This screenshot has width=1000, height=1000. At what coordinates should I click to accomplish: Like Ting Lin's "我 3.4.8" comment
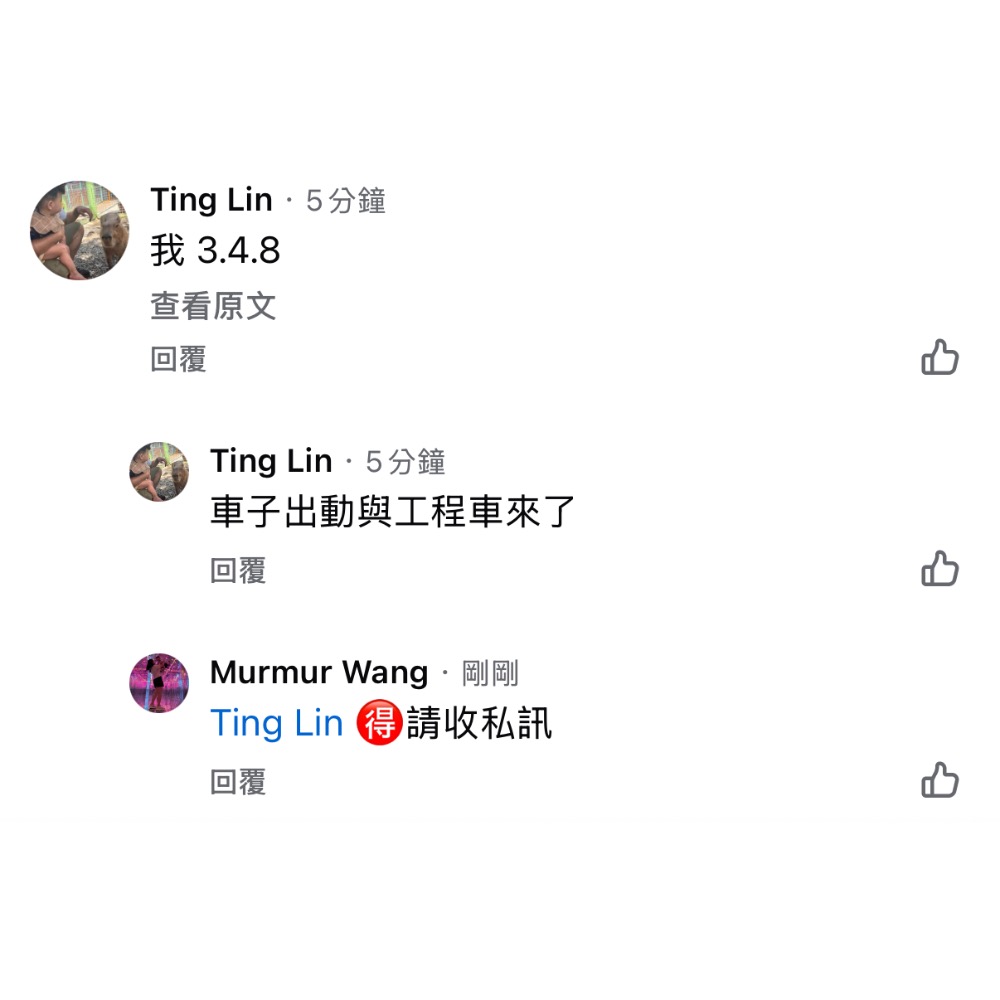939,357
